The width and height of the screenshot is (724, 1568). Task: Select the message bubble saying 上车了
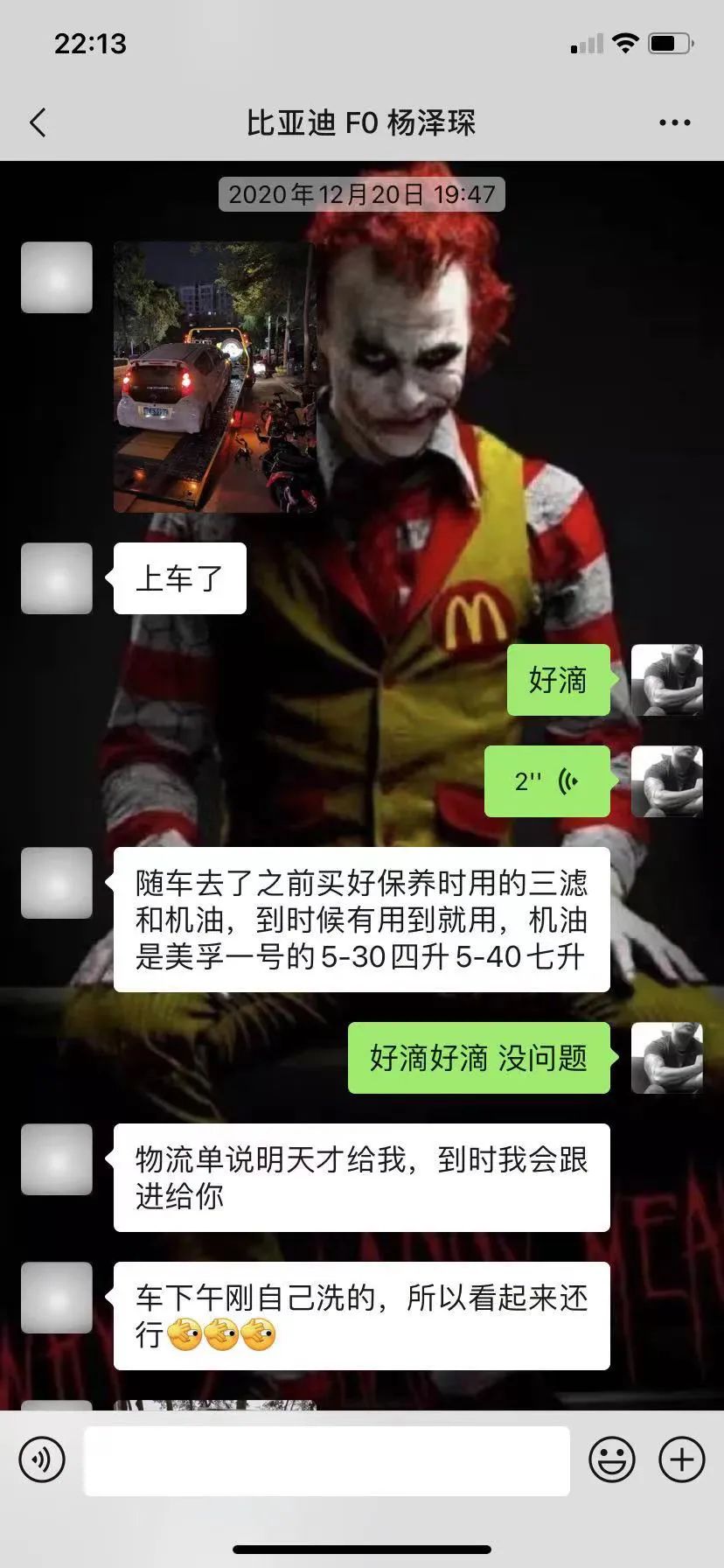point(179,577)
